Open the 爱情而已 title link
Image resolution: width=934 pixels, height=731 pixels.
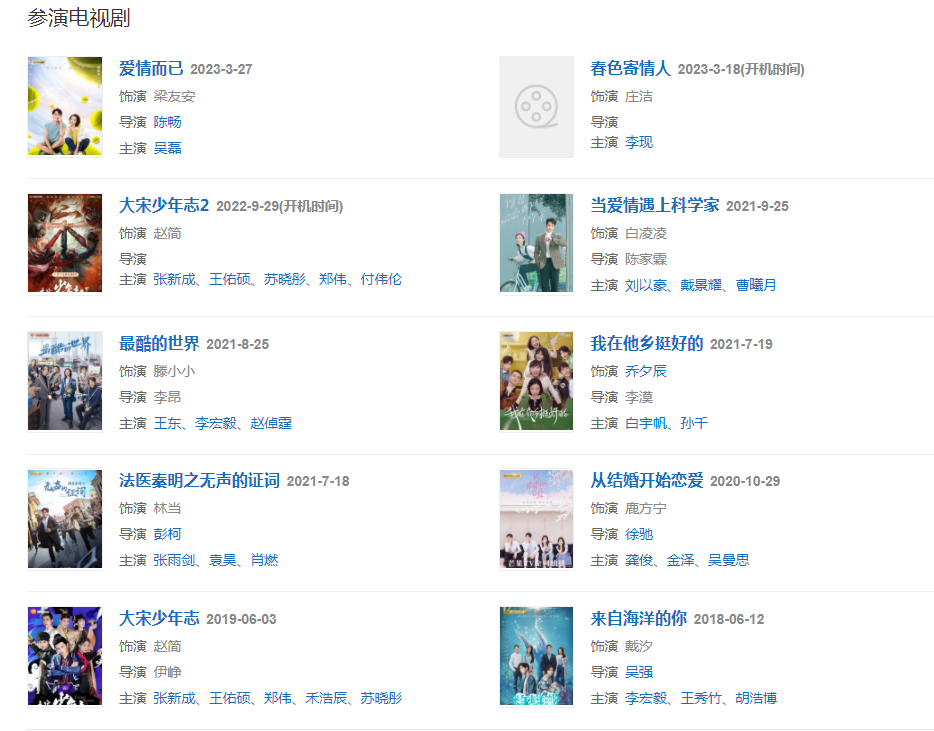[x=151, y=69]
